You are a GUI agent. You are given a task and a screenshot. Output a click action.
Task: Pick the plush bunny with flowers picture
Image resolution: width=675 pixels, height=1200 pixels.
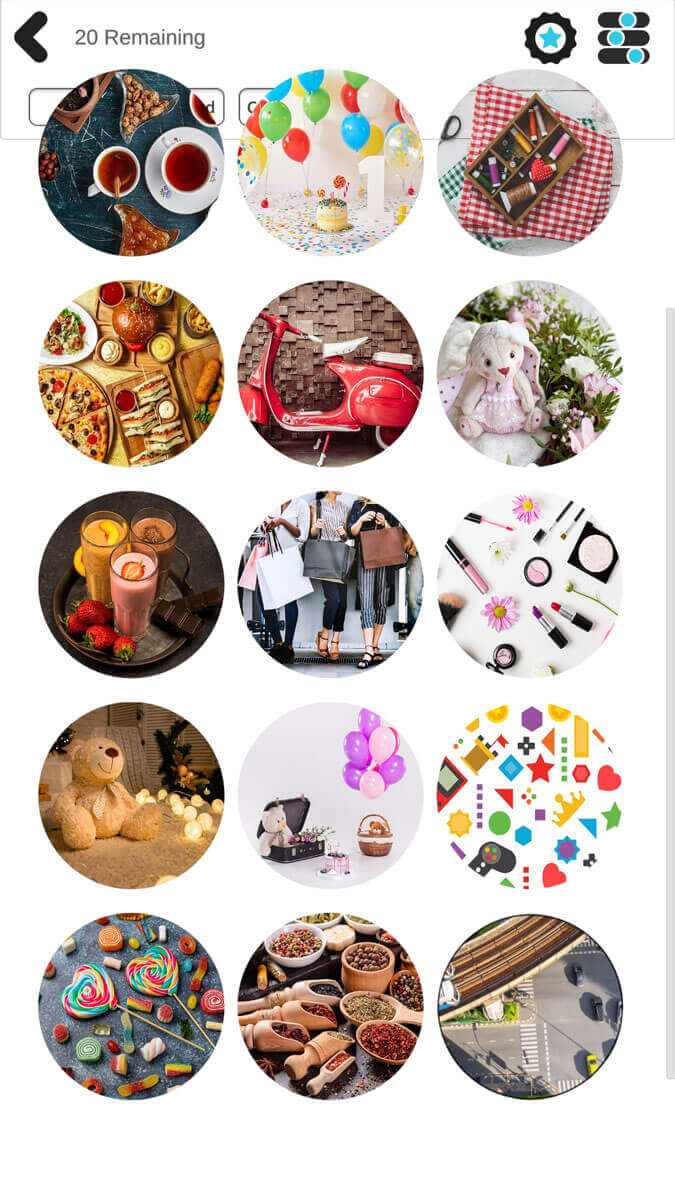530,373
